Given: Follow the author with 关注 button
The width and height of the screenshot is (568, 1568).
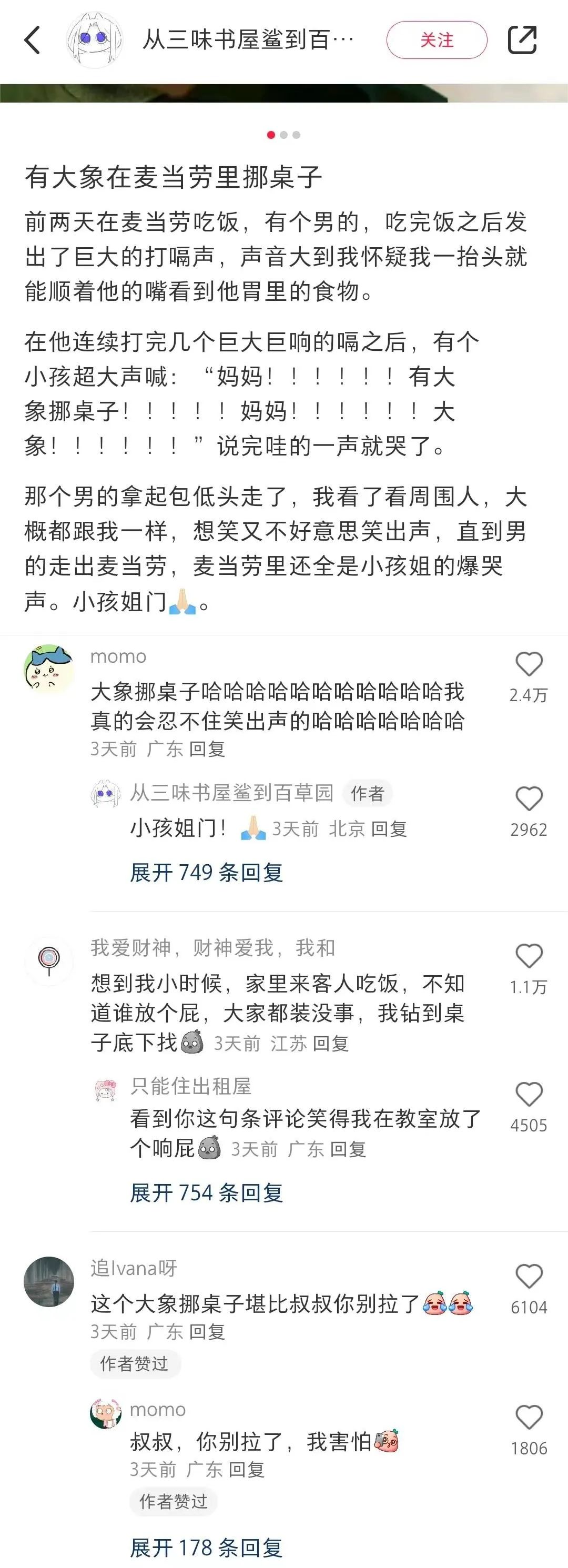Looking at the screenshot, I should point(437,40).
